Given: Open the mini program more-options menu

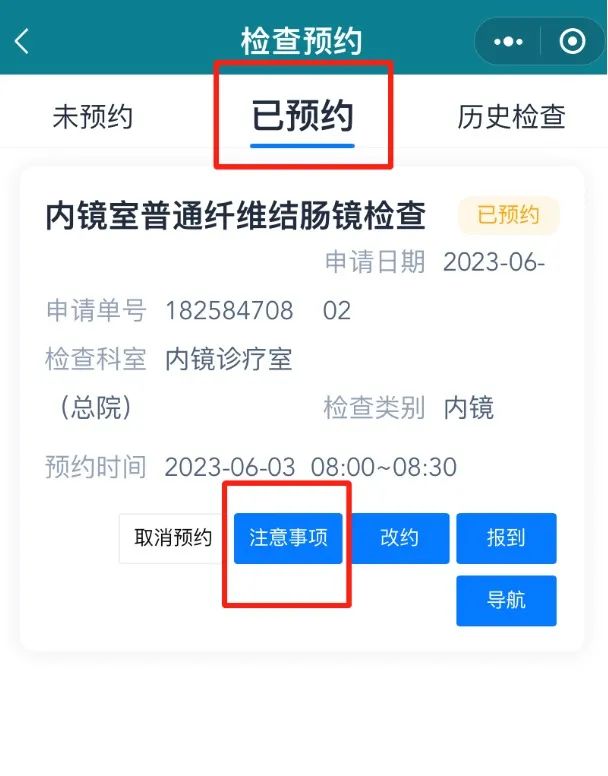Looking at the screenshot, I should [509, 42].
